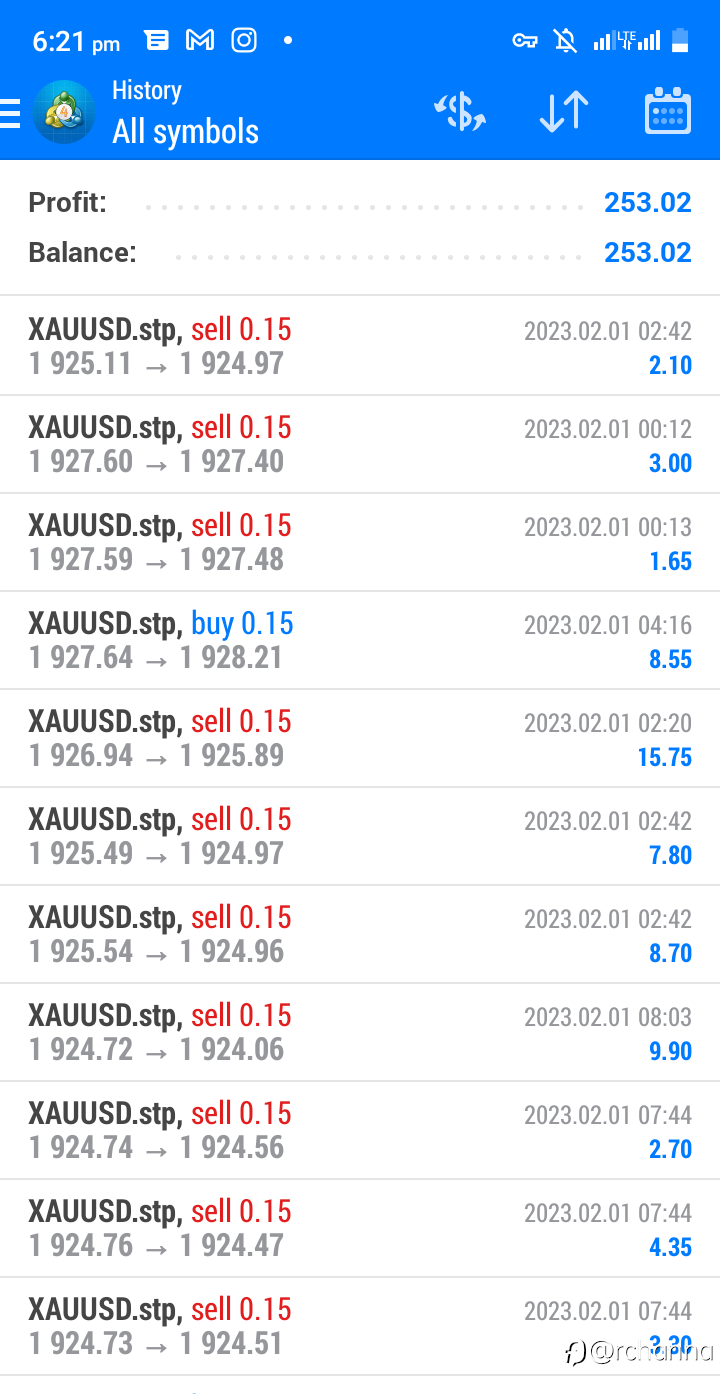Expand the sell trade with profit 3.00

[x=360, y=444]
